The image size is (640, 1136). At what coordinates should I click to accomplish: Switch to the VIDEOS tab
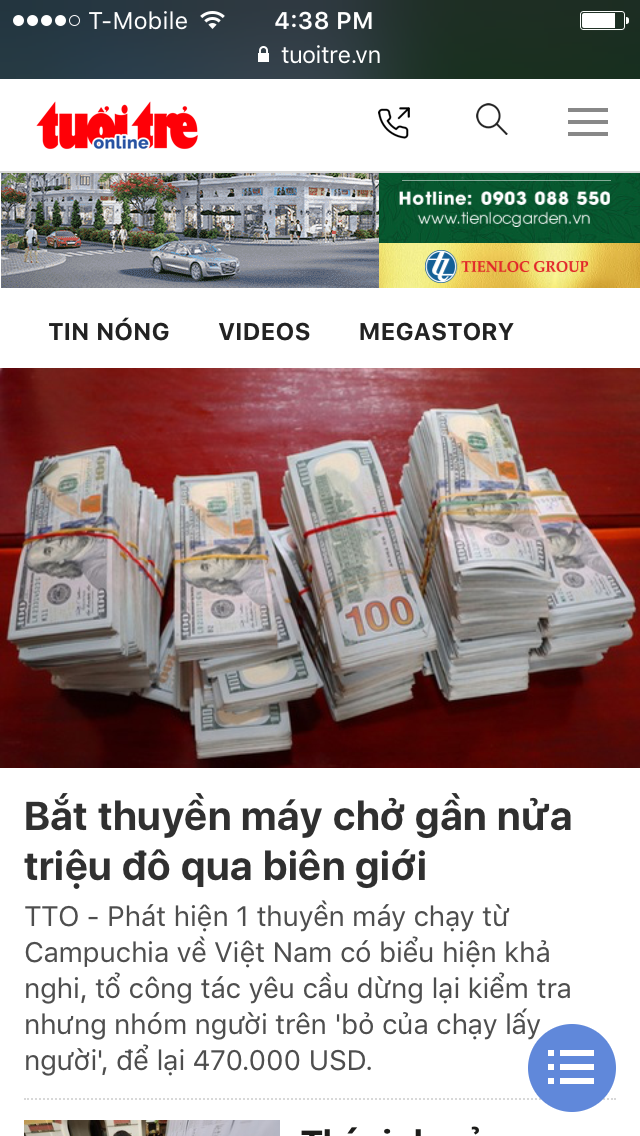pos(265,332)
